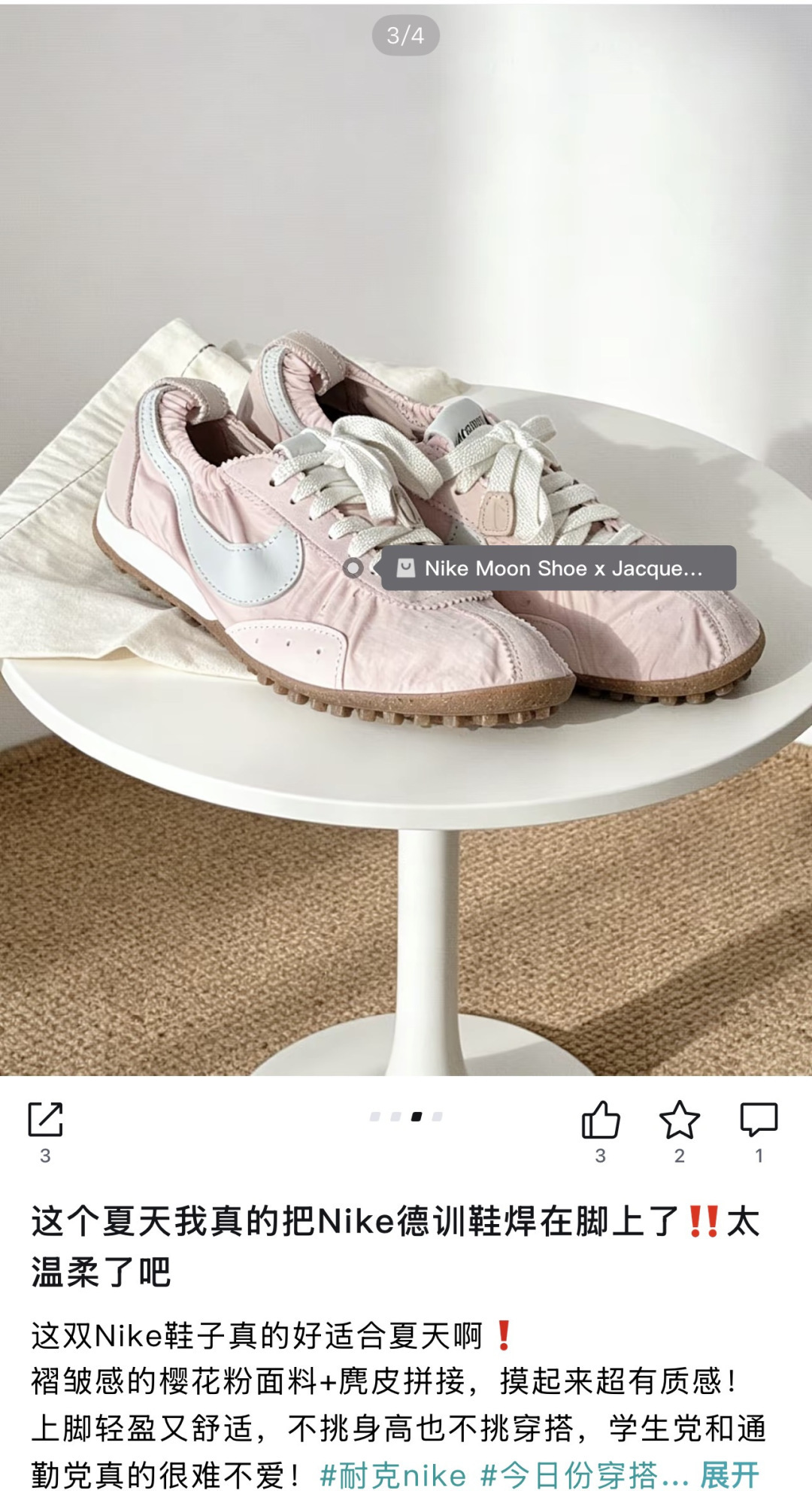This screenshot has width=812, height=1491.
Task: Expand the caption with 展开
Action: tap(730, 1474)
